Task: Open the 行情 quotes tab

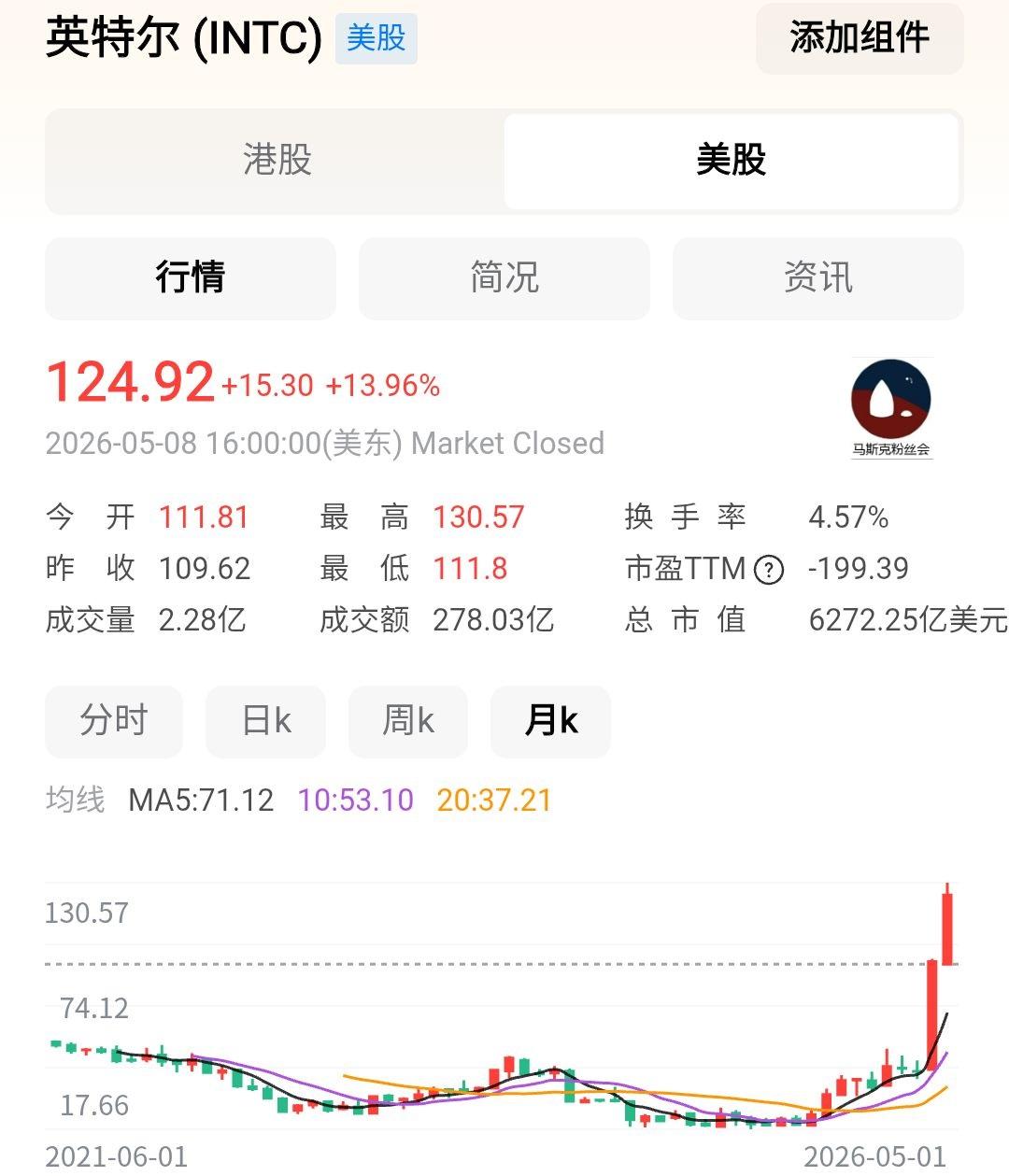Action: pos(191,278)
